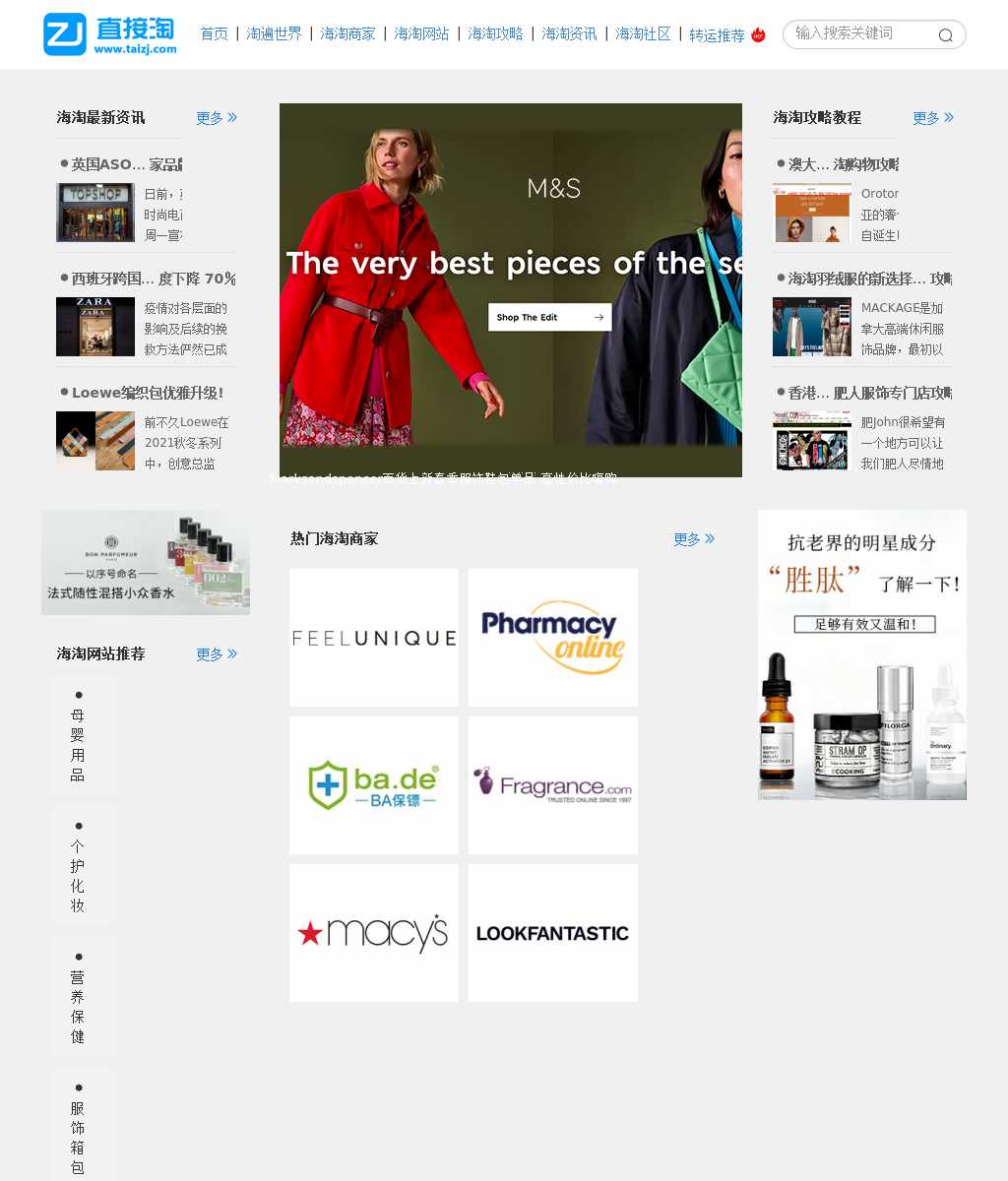The height and width of the screenshot is (1181, 1008).
Task: Open the Pharmacy Online merchant tile
Action: point(552,638)
